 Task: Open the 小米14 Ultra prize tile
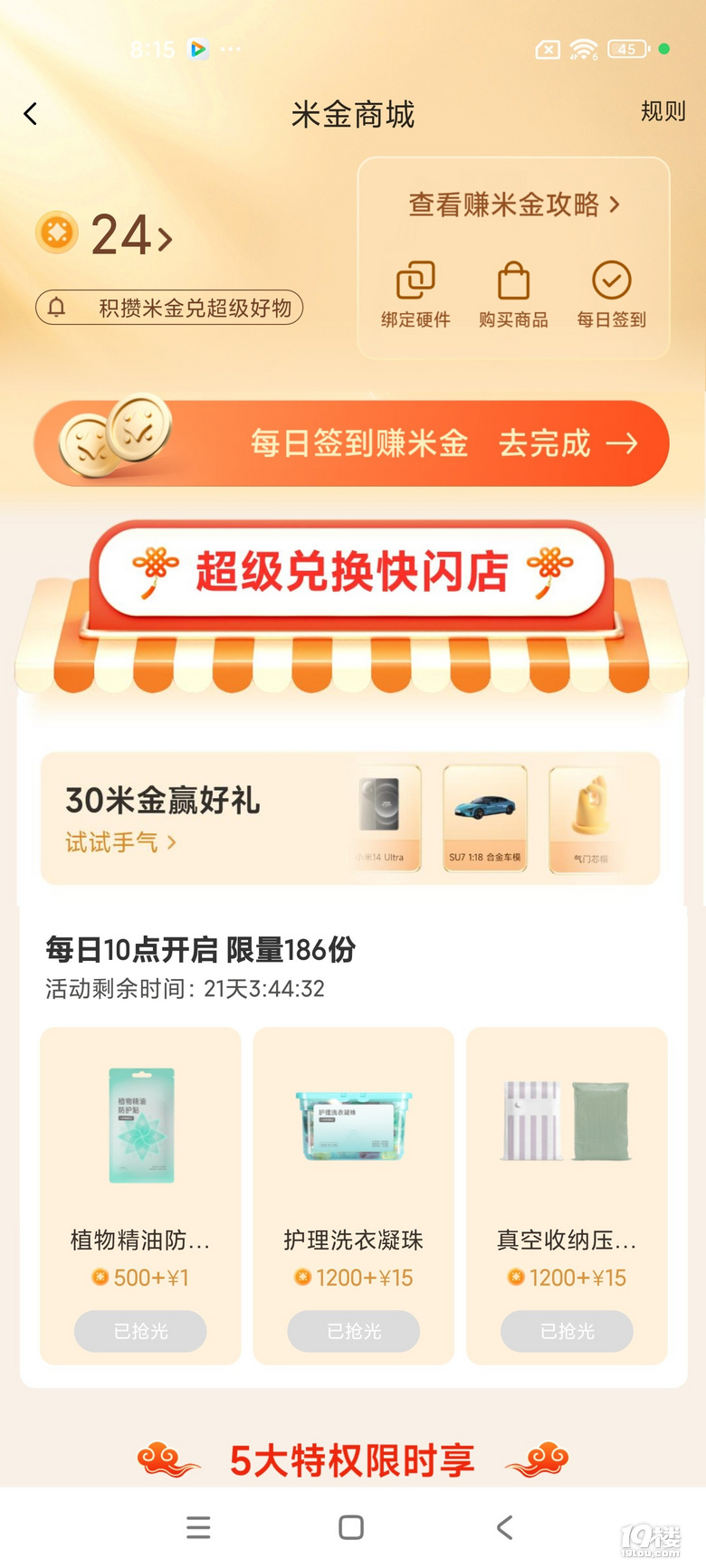pos(388,818)
